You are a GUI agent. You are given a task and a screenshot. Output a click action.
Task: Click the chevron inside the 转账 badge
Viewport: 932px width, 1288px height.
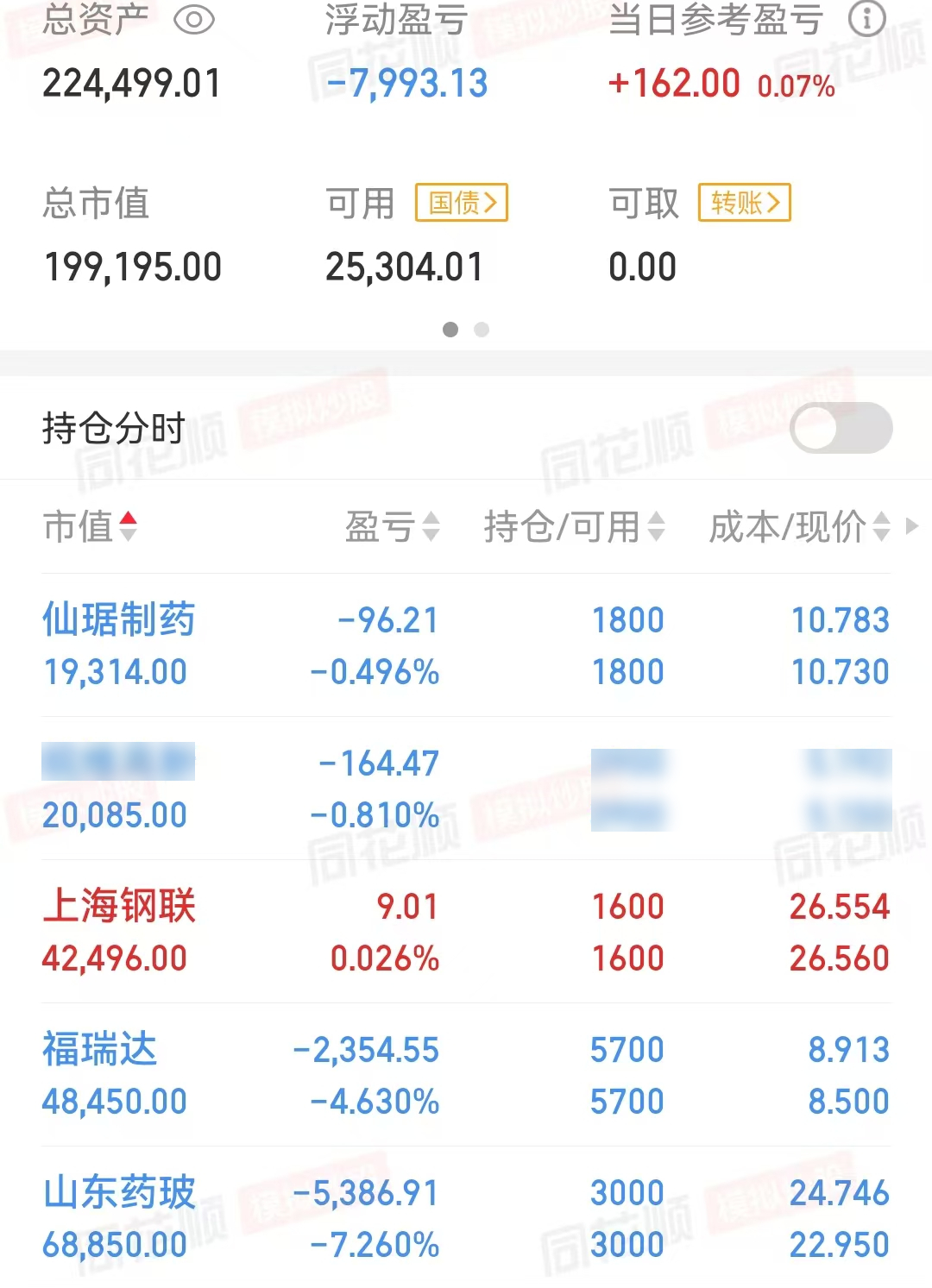click(x=775, y=204)
